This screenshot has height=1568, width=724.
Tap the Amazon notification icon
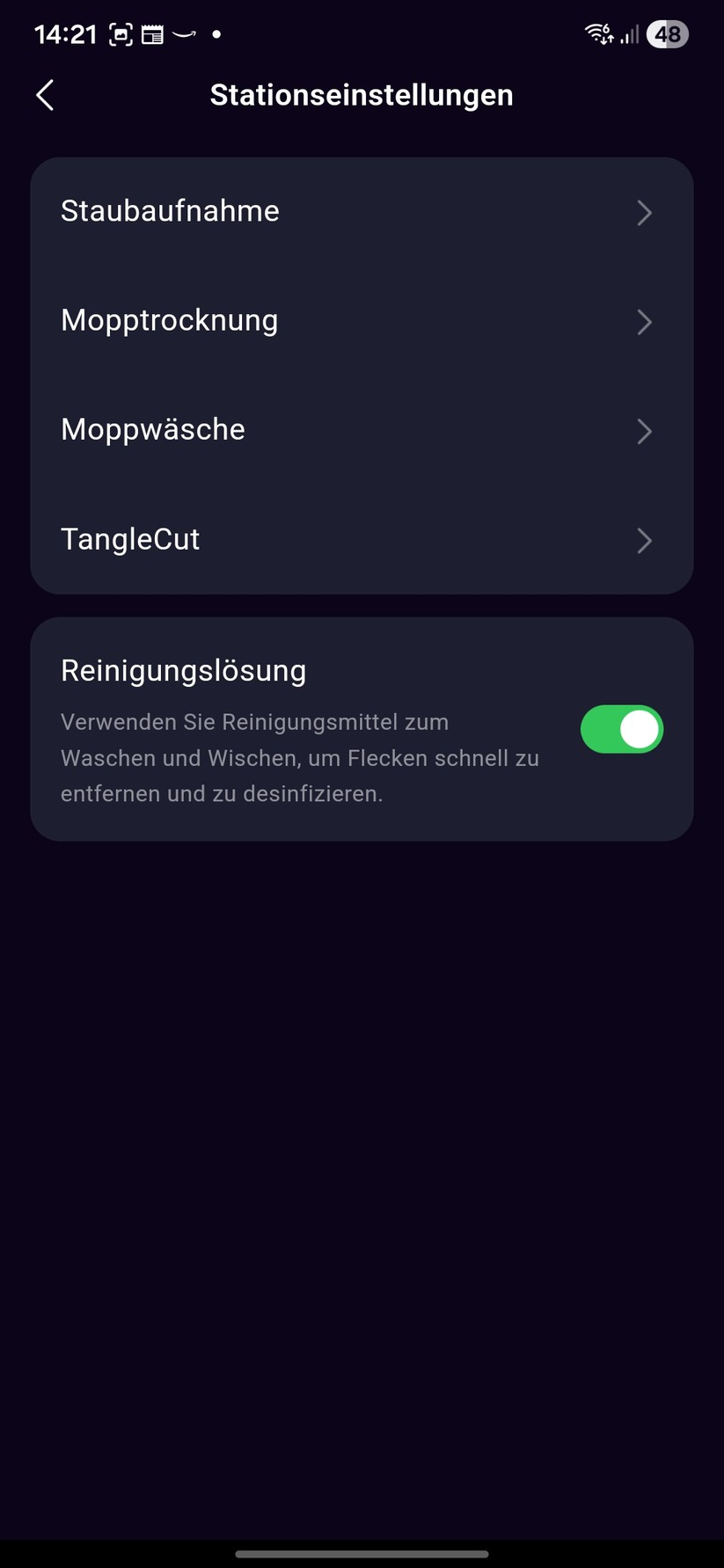[182, 33]
